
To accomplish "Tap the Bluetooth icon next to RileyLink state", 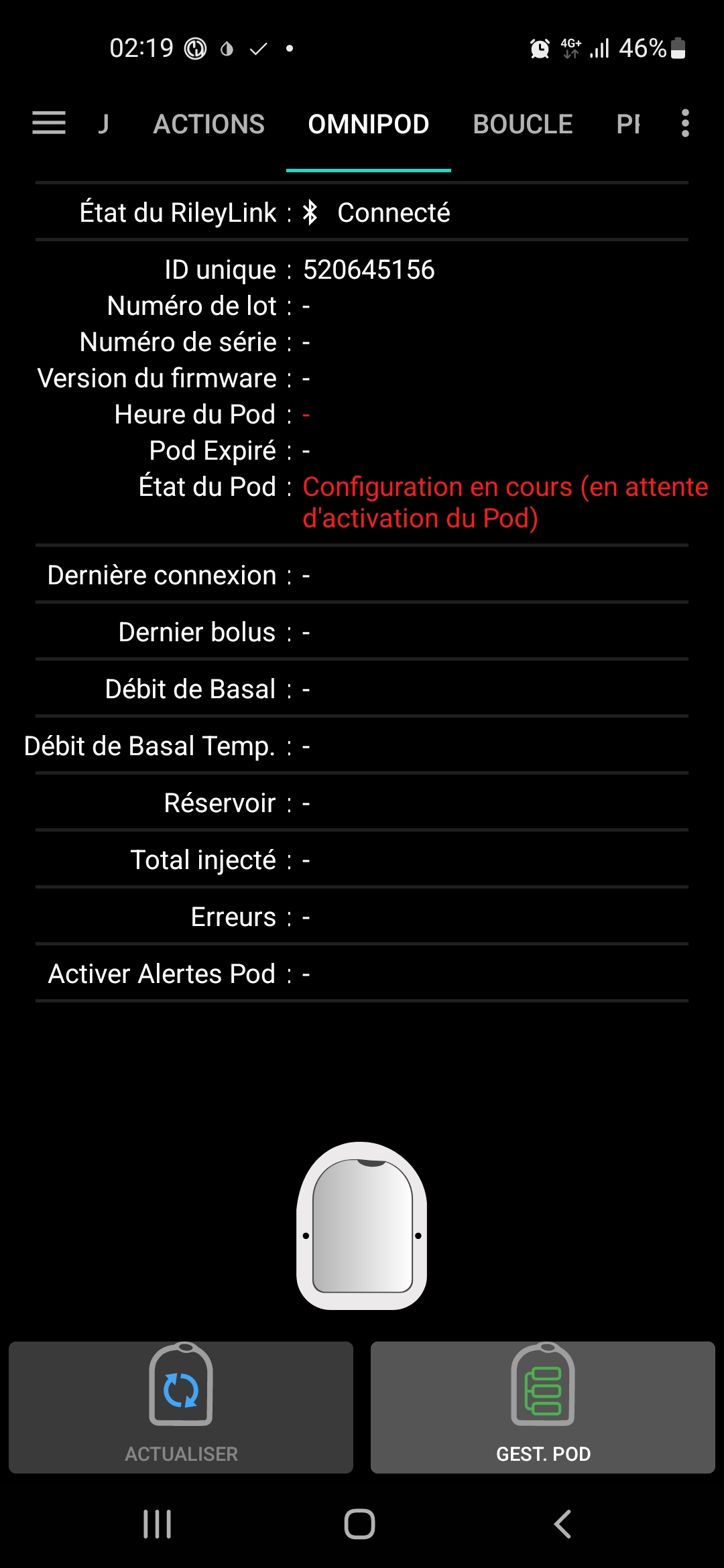I will point(310,212).
